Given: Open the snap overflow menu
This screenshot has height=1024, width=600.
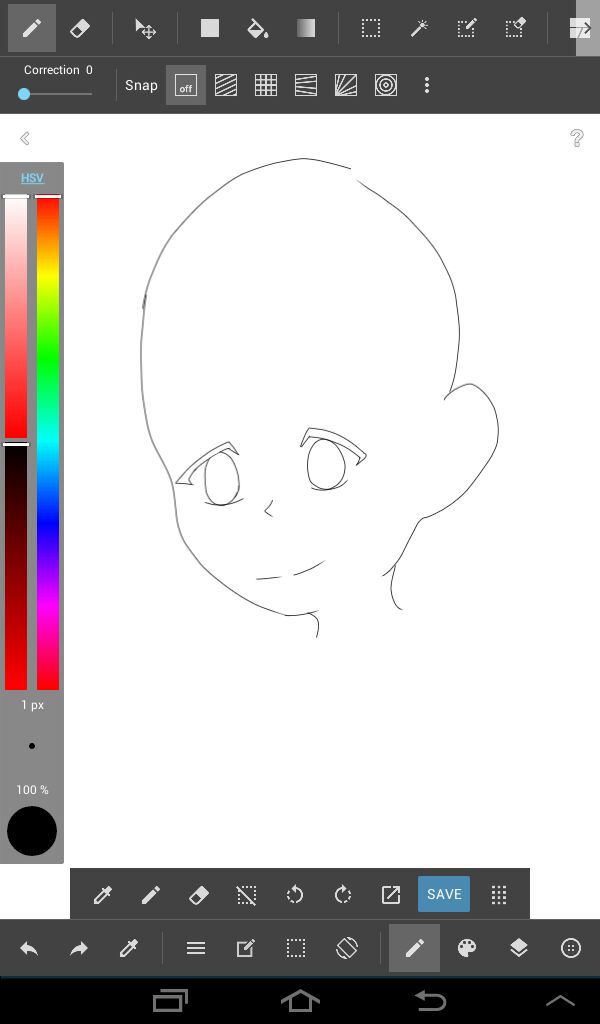Looking at the screenshot, I should [426, 85].
